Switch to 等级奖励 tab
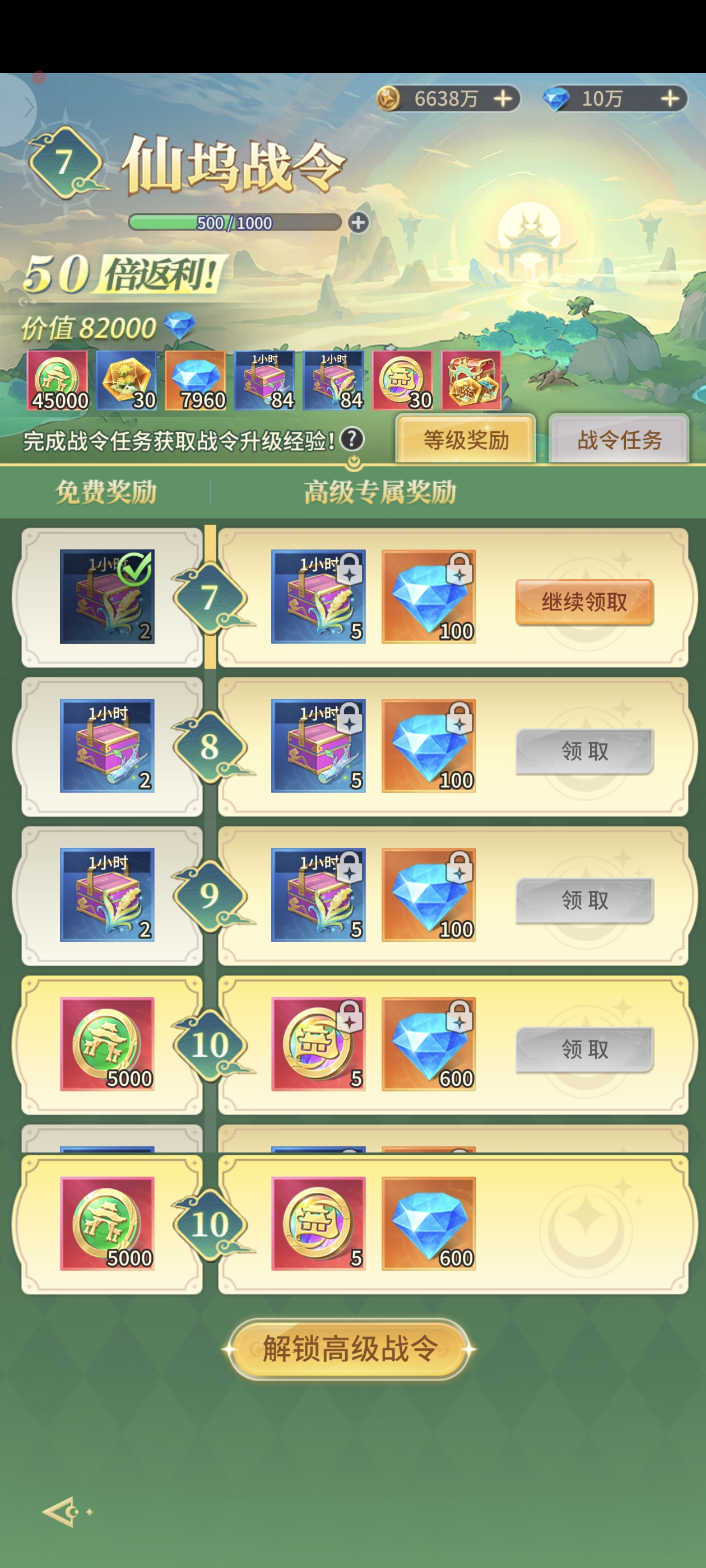The width and height of the screenshot is (706, 1568). point(466,440)
